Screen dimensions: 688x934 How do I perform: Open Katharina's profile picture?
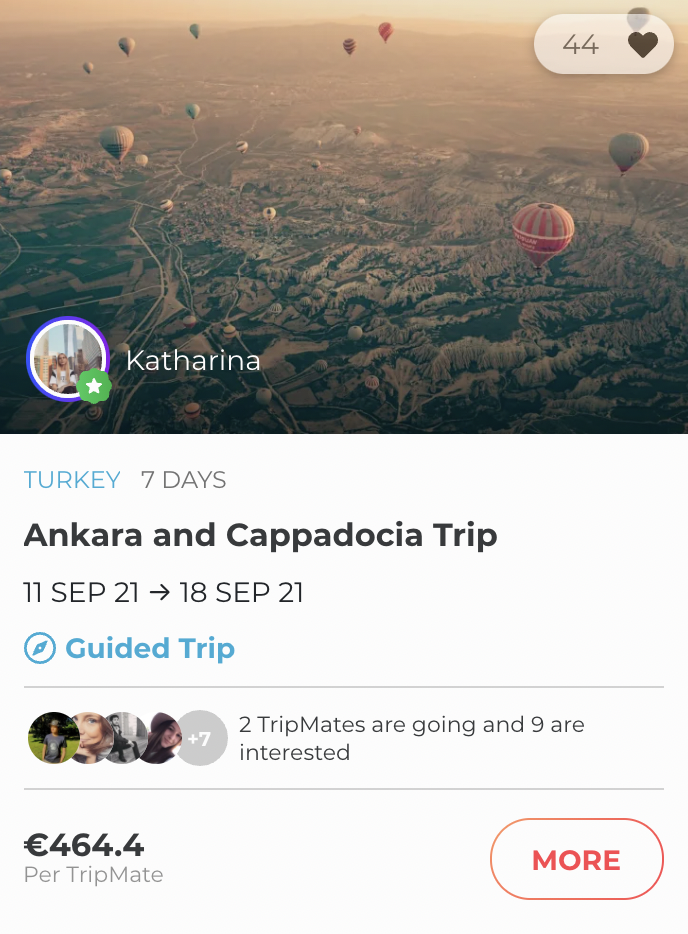coord(67,360)
